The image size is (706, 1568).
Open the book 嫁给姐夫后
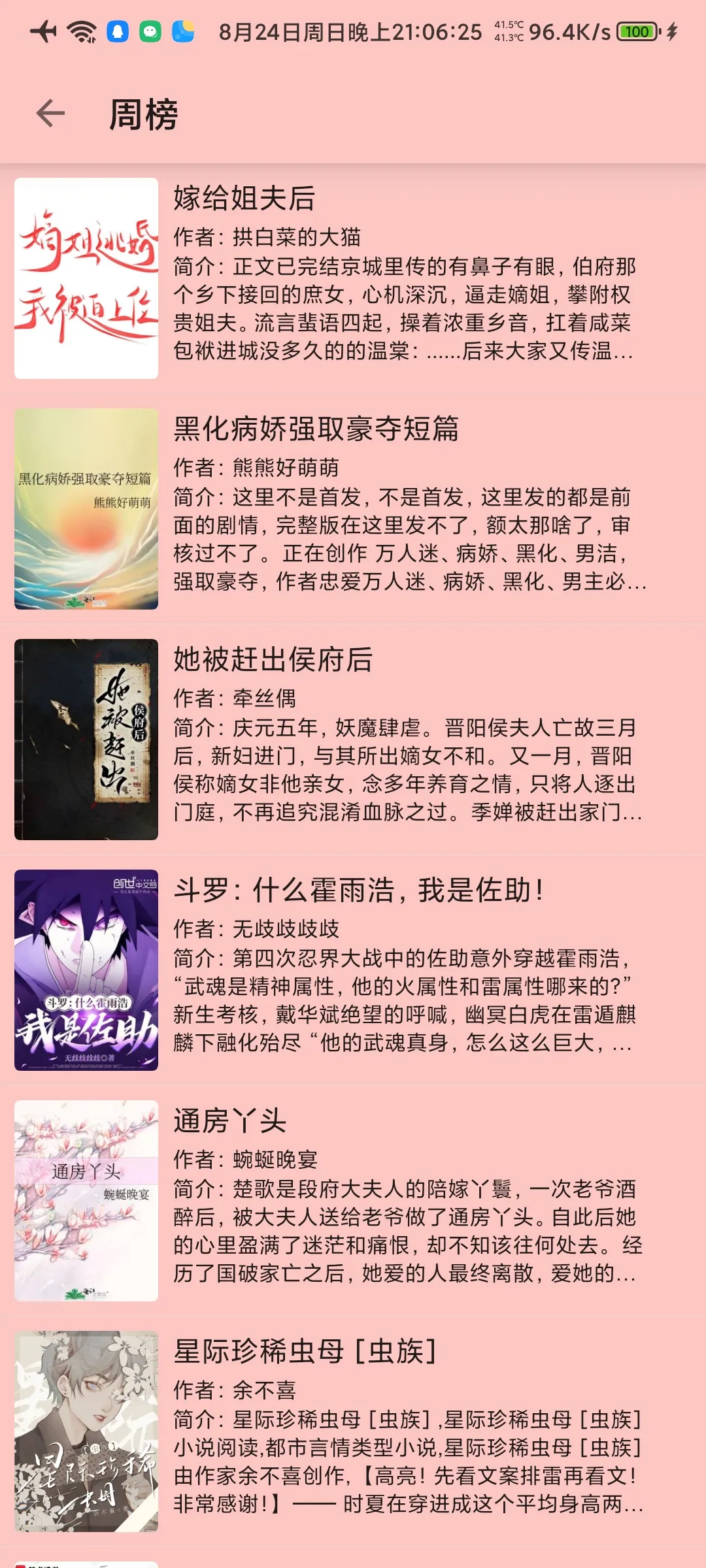point(353,278)
